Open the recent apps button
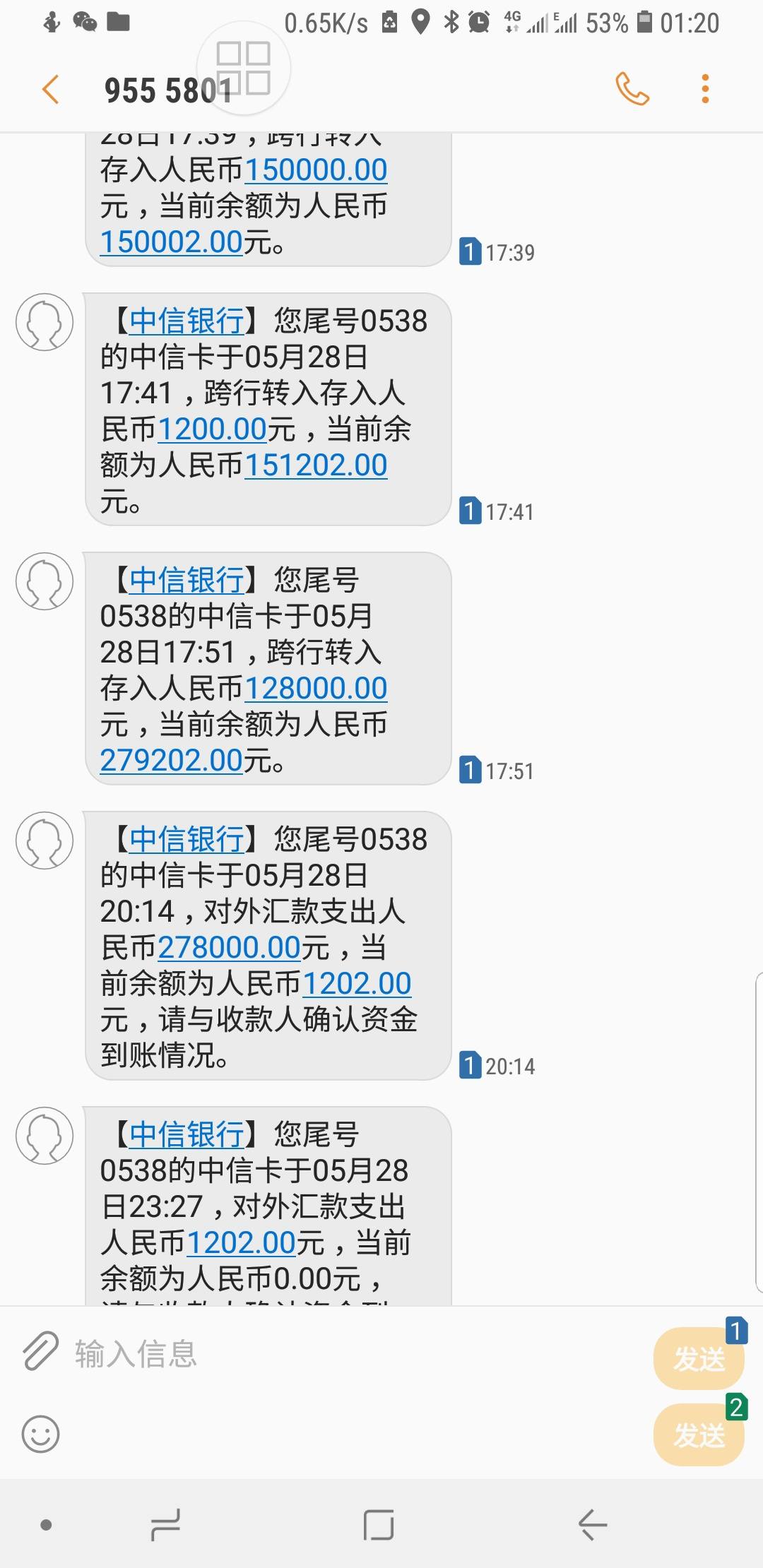The width and height of the screenshot is (763, 1568). [x=165, y=1524]
